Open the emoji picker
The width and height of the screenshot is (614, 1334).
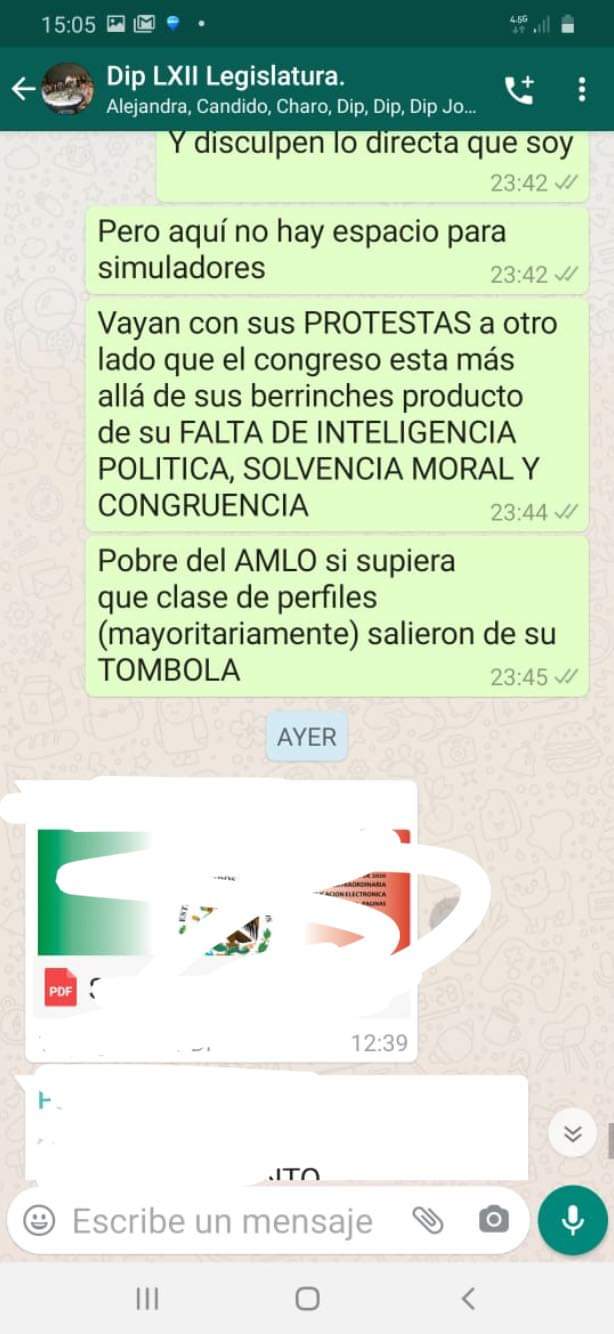(x=39, y=1220)
